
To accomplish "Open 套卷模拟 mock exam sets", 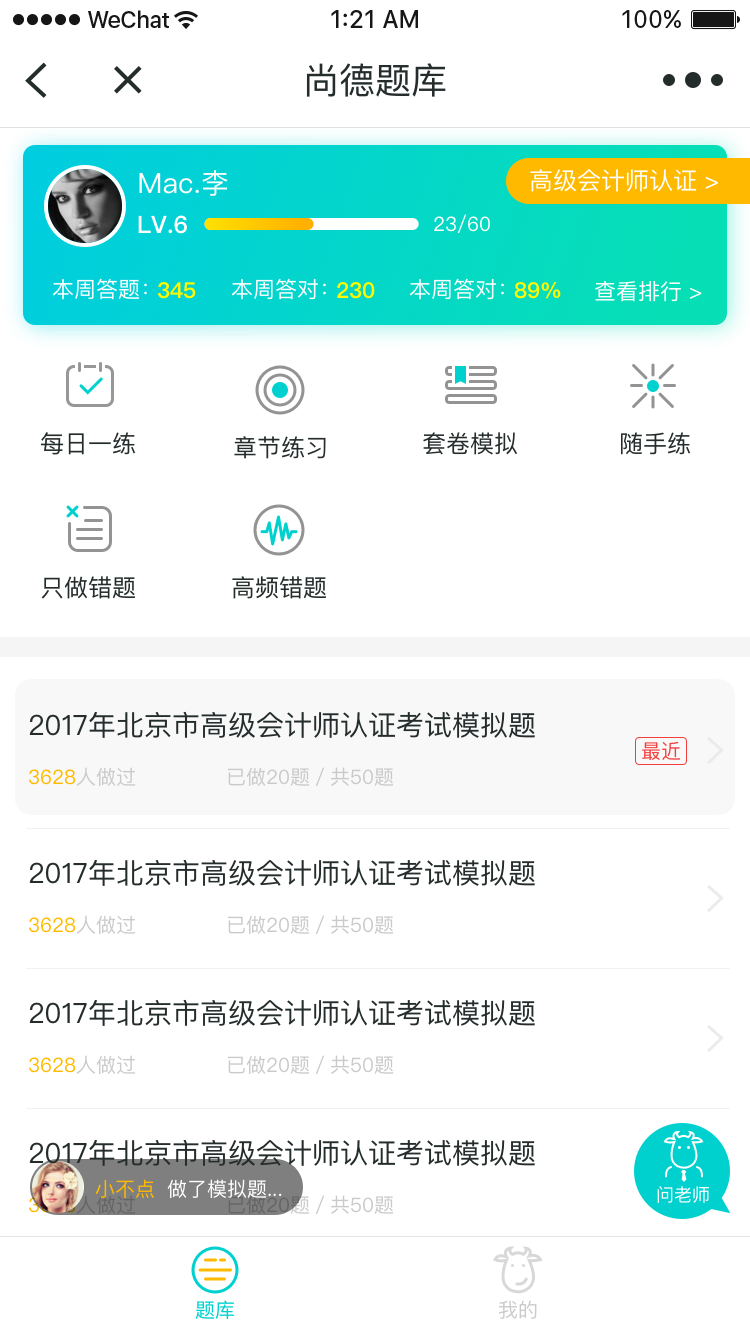I will point(470,410).
